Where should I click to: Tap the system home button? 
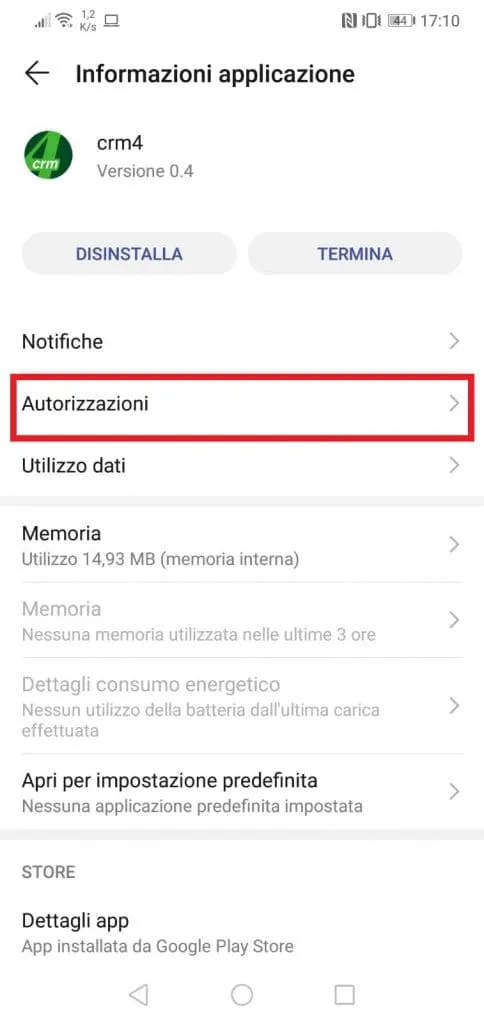tap(242, 995)
